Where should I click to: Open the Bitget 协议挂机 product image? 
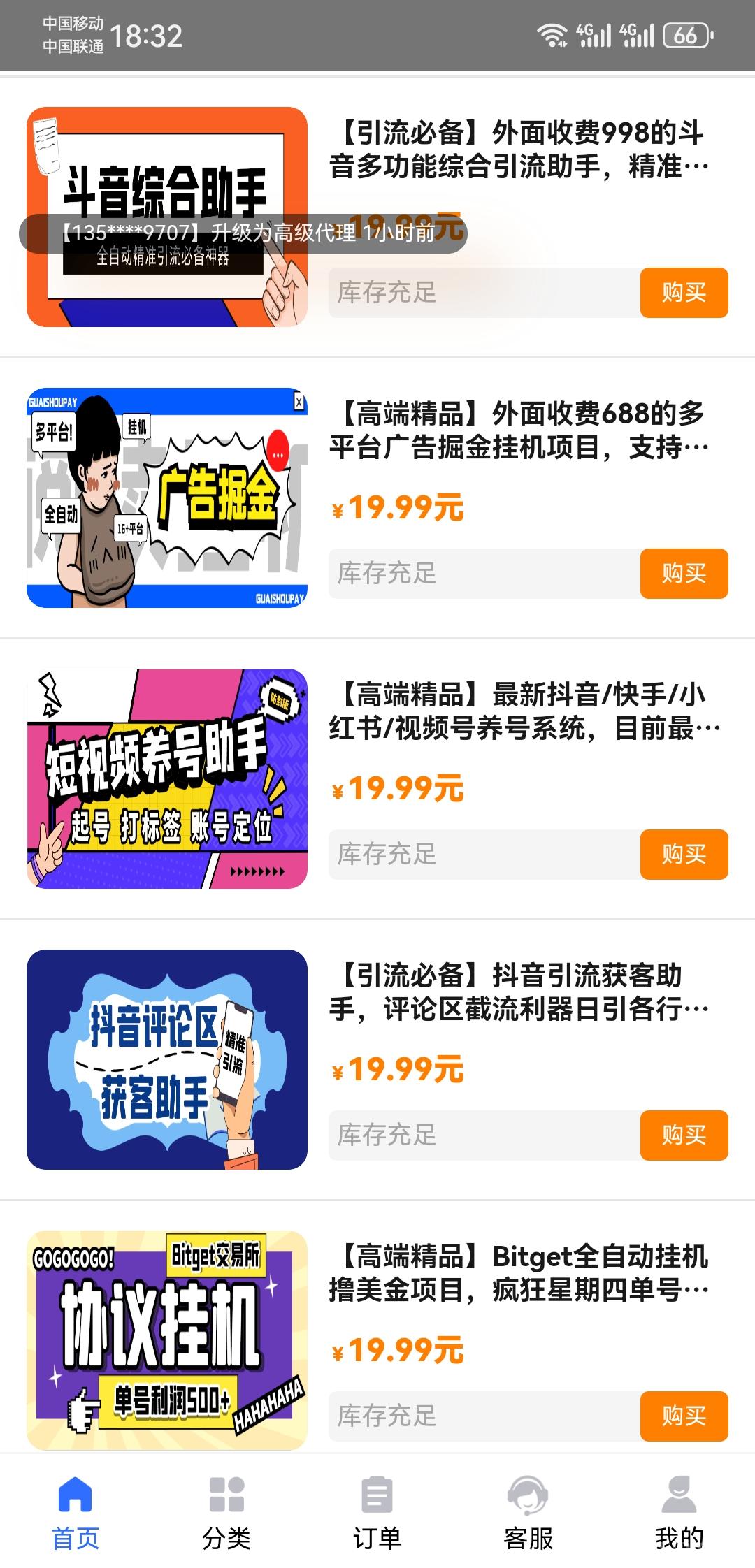tap(166, 1340)
